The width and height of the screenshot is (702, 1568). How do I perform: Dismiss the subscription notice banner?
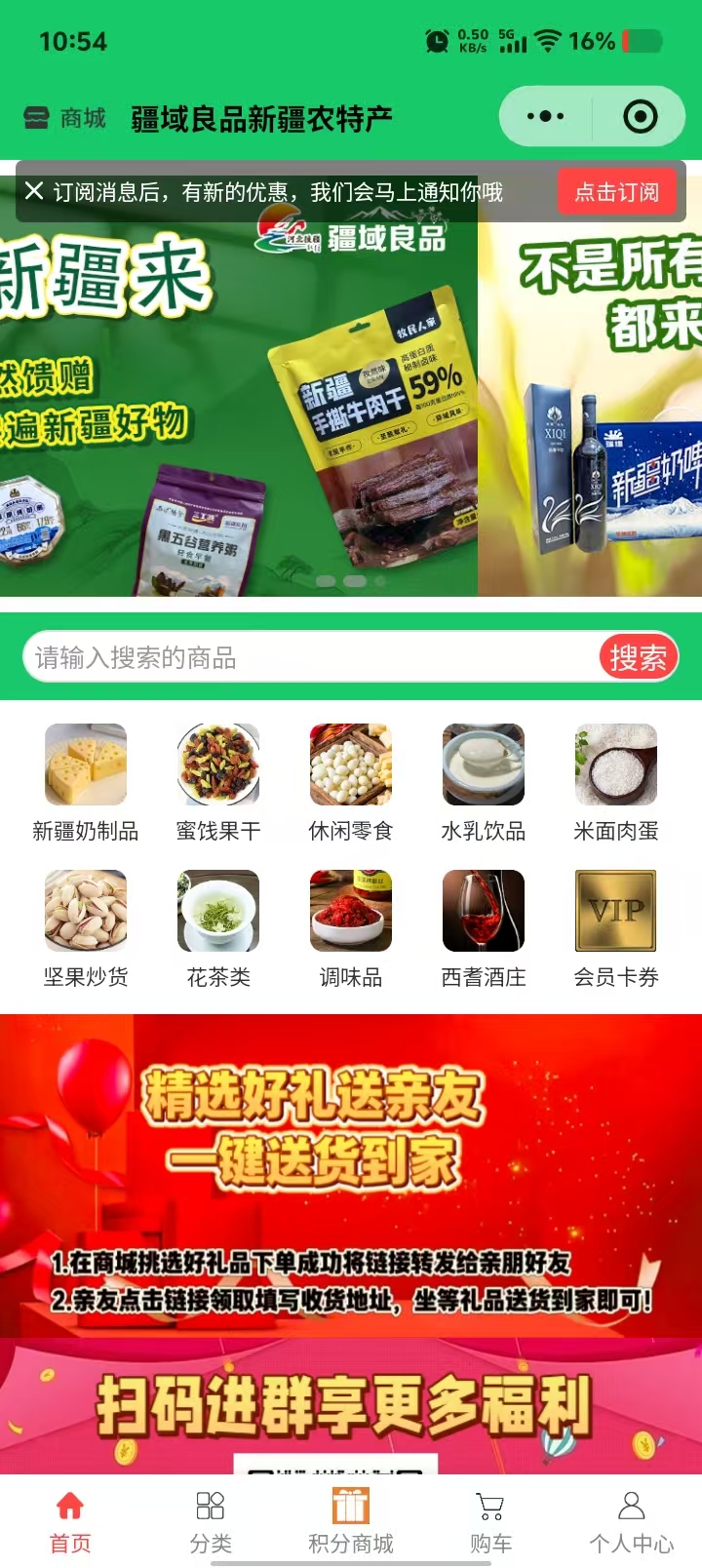34,191
